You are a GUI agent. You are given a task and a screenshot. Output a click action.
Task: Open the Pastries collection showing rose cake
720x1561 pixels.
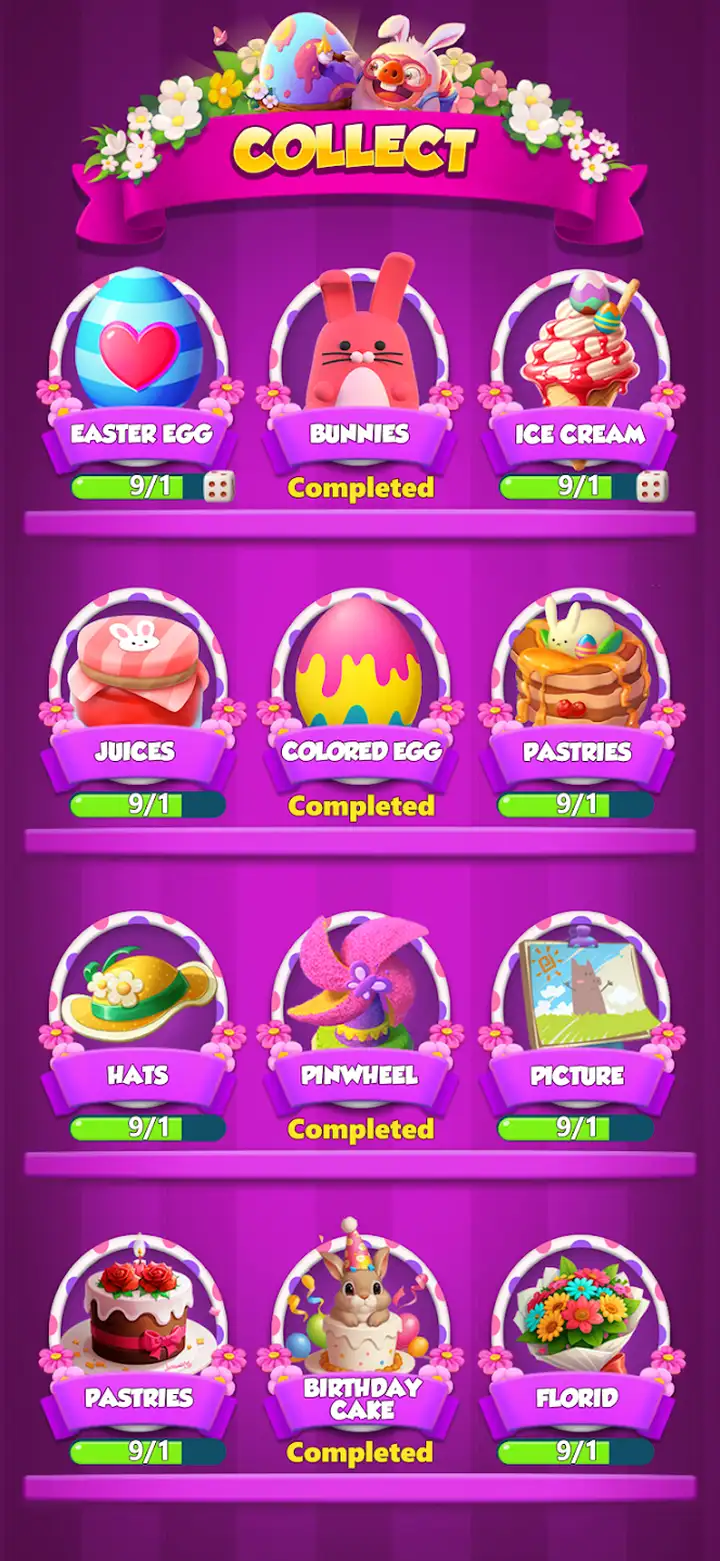(139, 1335)
